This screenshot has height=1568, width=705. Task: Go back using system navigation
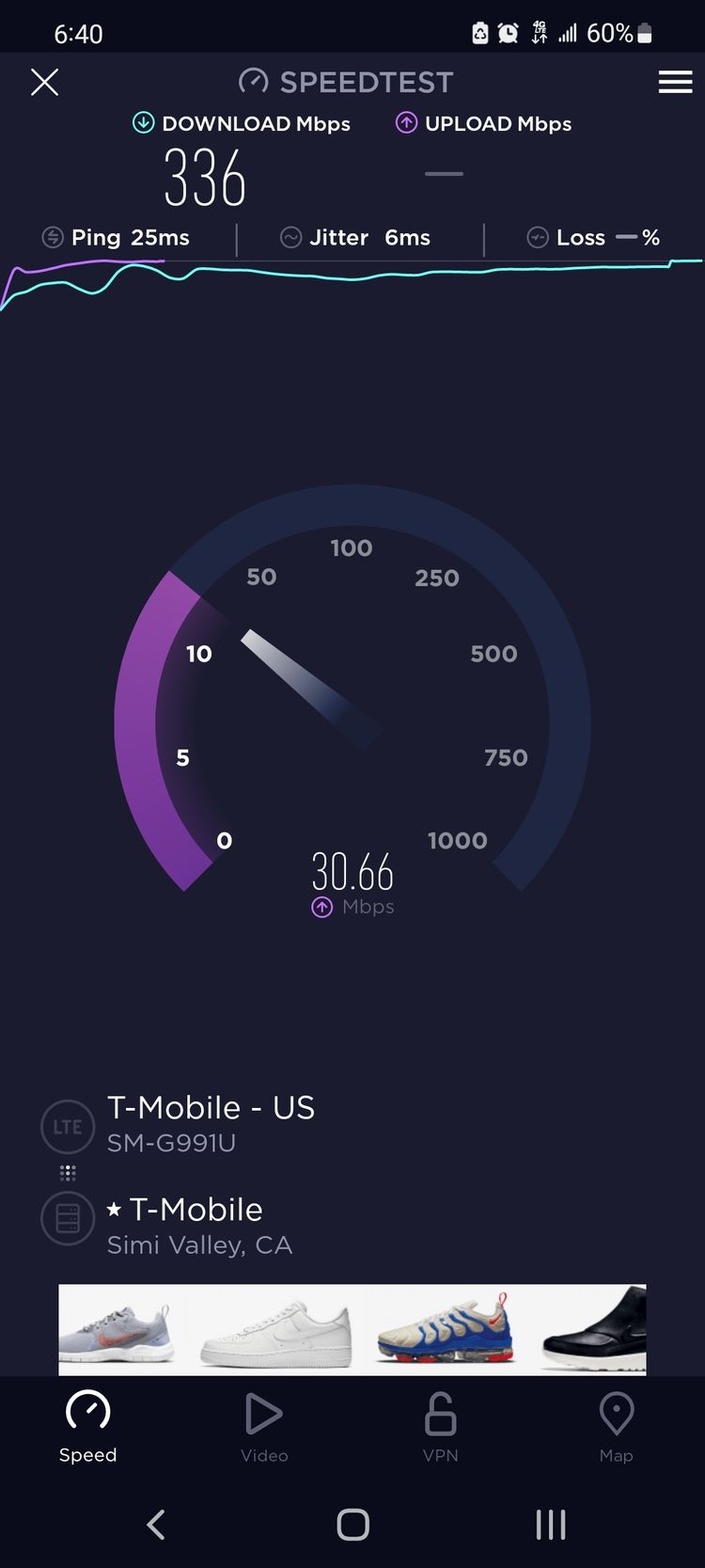pos(156,1525)
